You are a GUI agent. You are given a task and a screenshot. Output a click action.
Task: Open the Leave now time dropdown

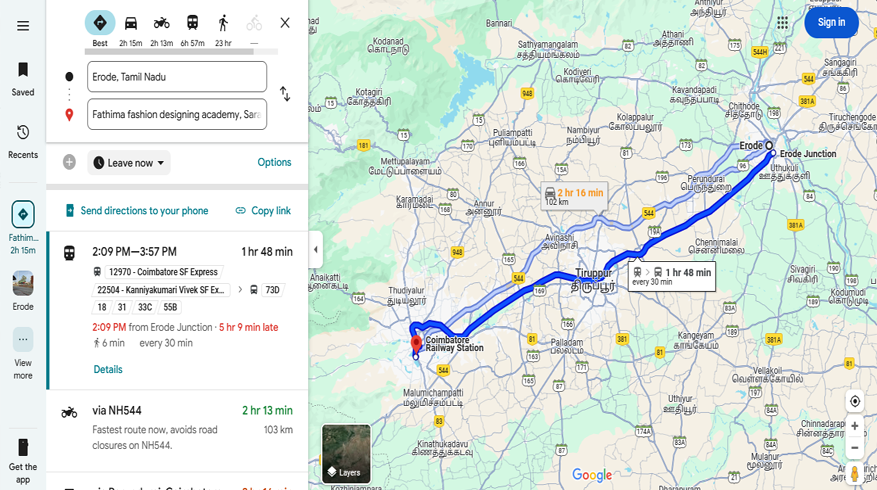[129, 162]
